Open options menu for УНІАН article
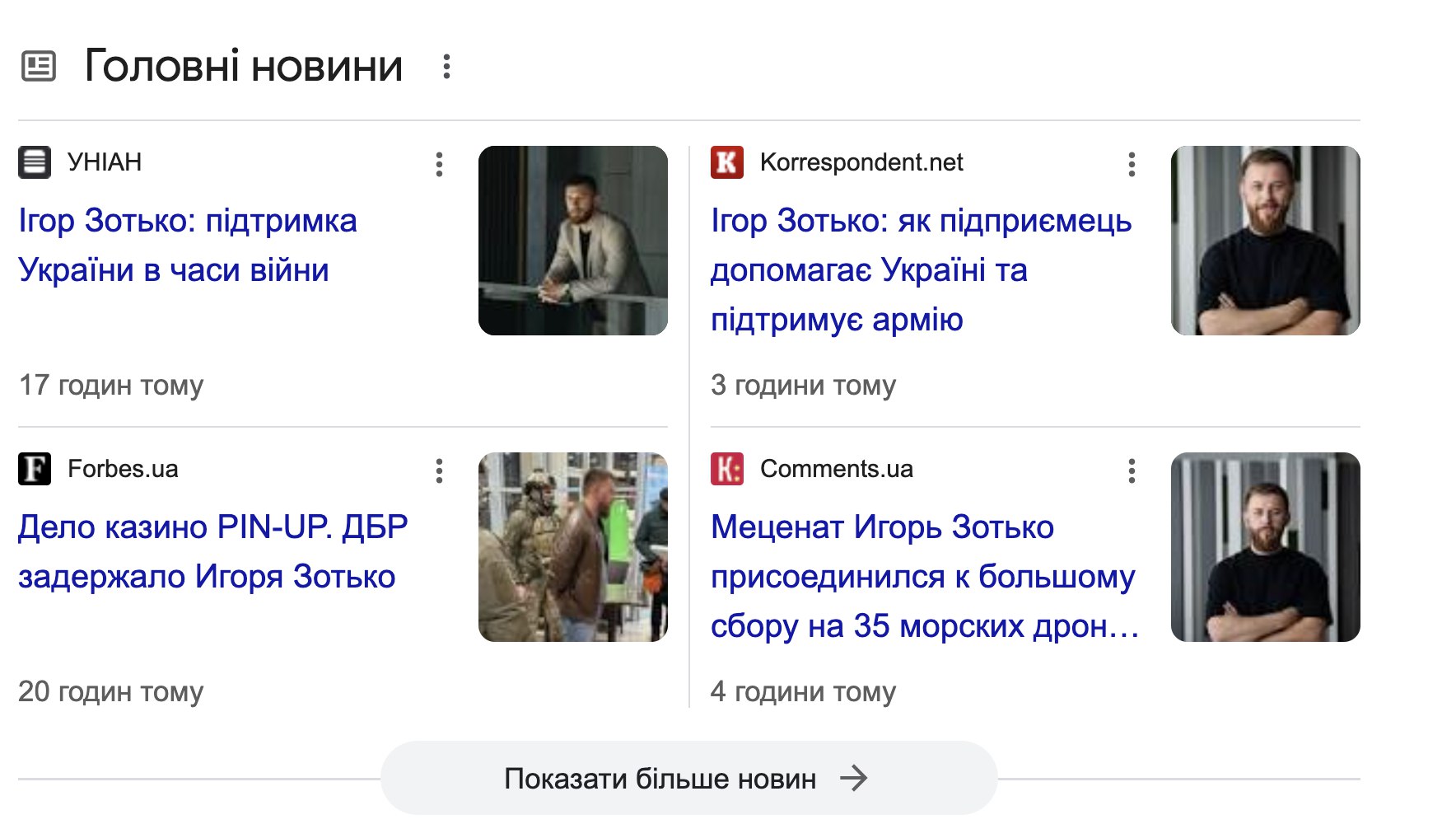 (x=439, y=164)
